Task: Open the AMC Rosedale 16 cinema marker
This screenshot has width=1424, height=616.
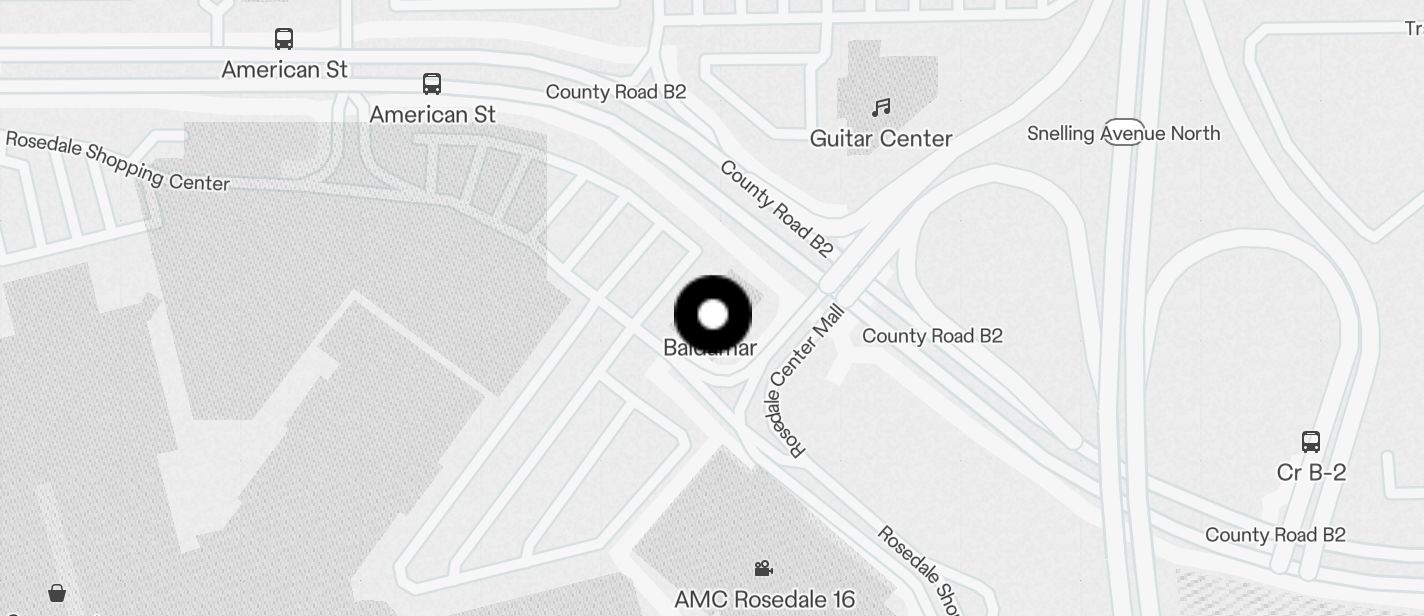Action: click(764, 569)
